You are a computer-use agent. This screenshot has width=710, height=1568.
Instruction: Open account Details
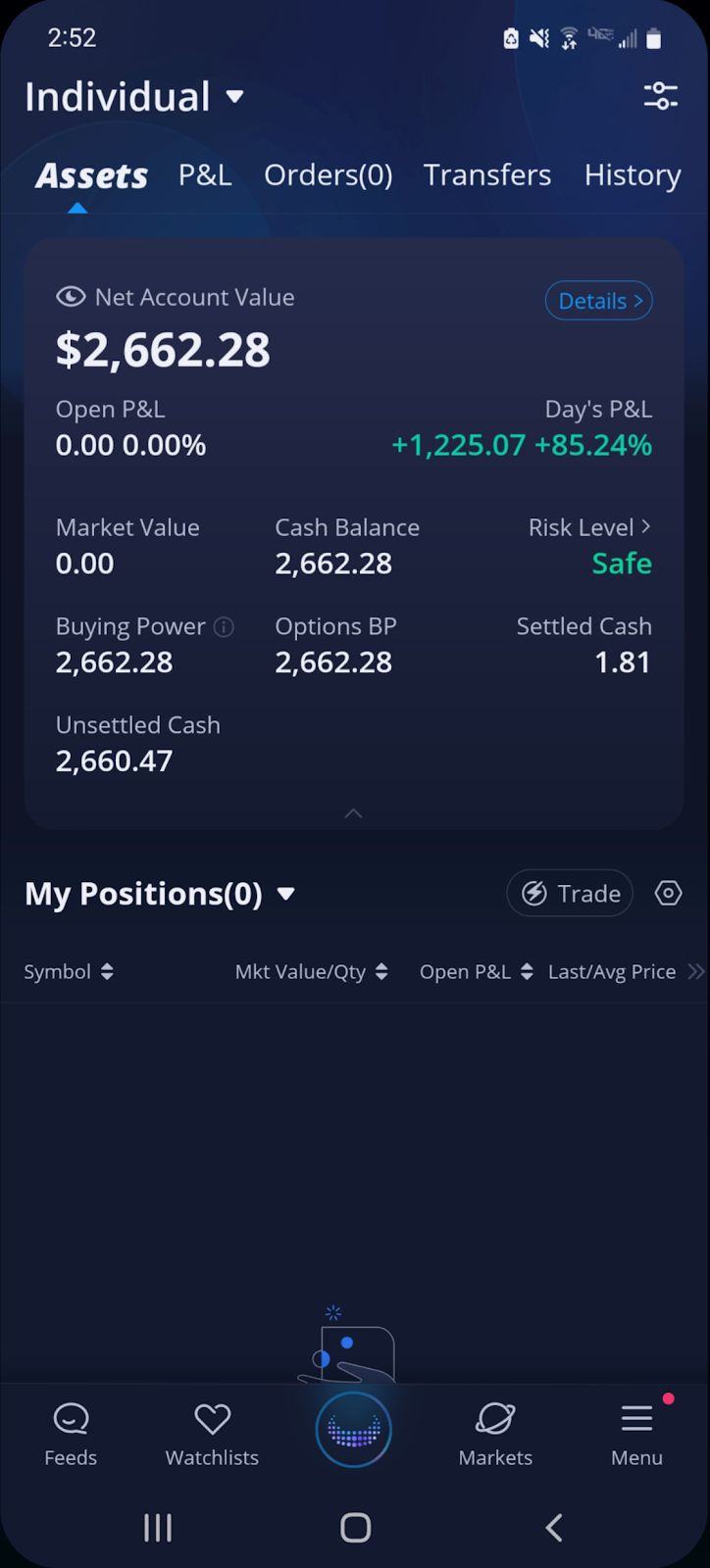[x=599, y=301]
